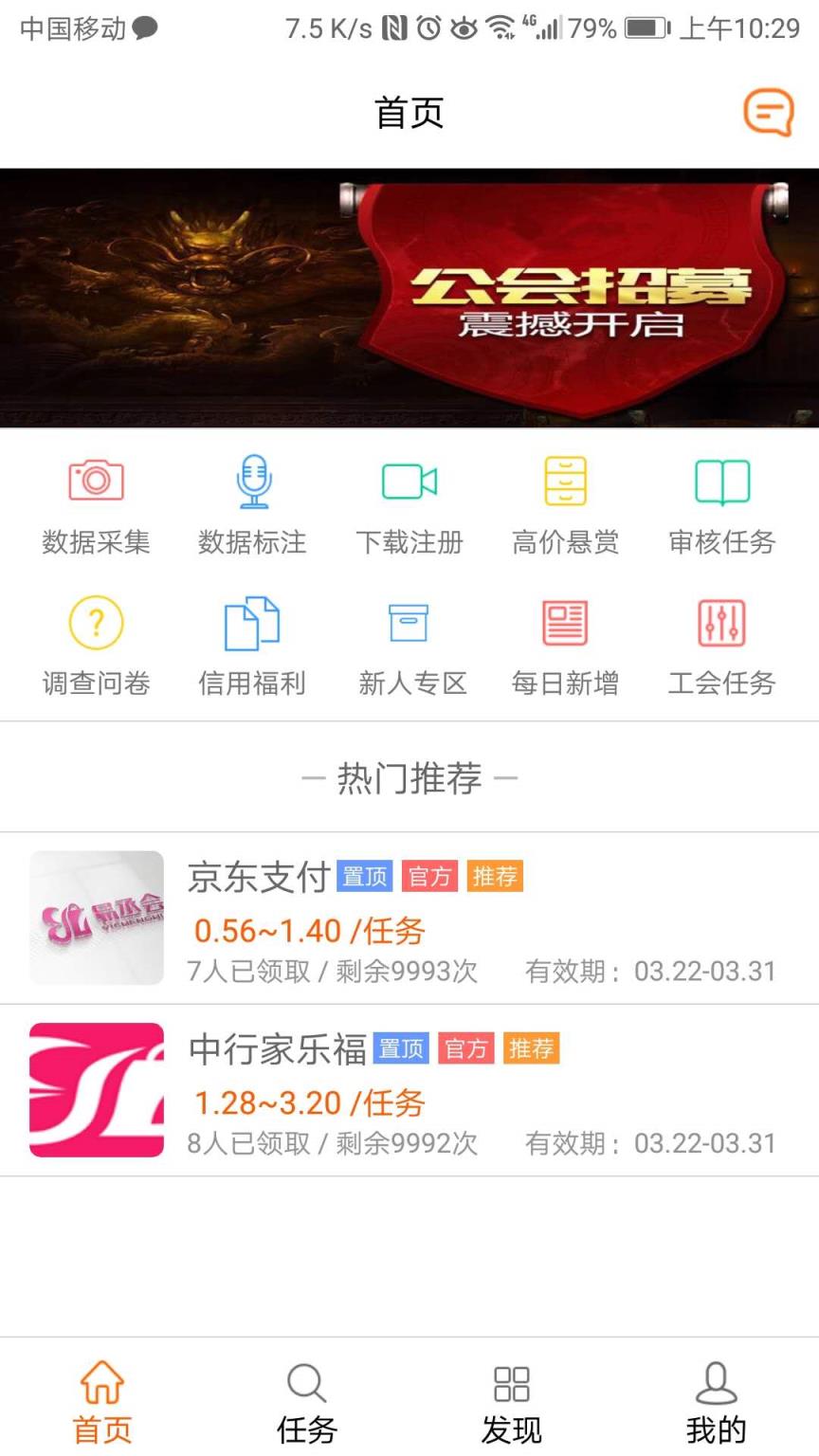This screenshot has width=819, height=1456.
Task: Open the 京东支付 task item
Action: [409, 917]
